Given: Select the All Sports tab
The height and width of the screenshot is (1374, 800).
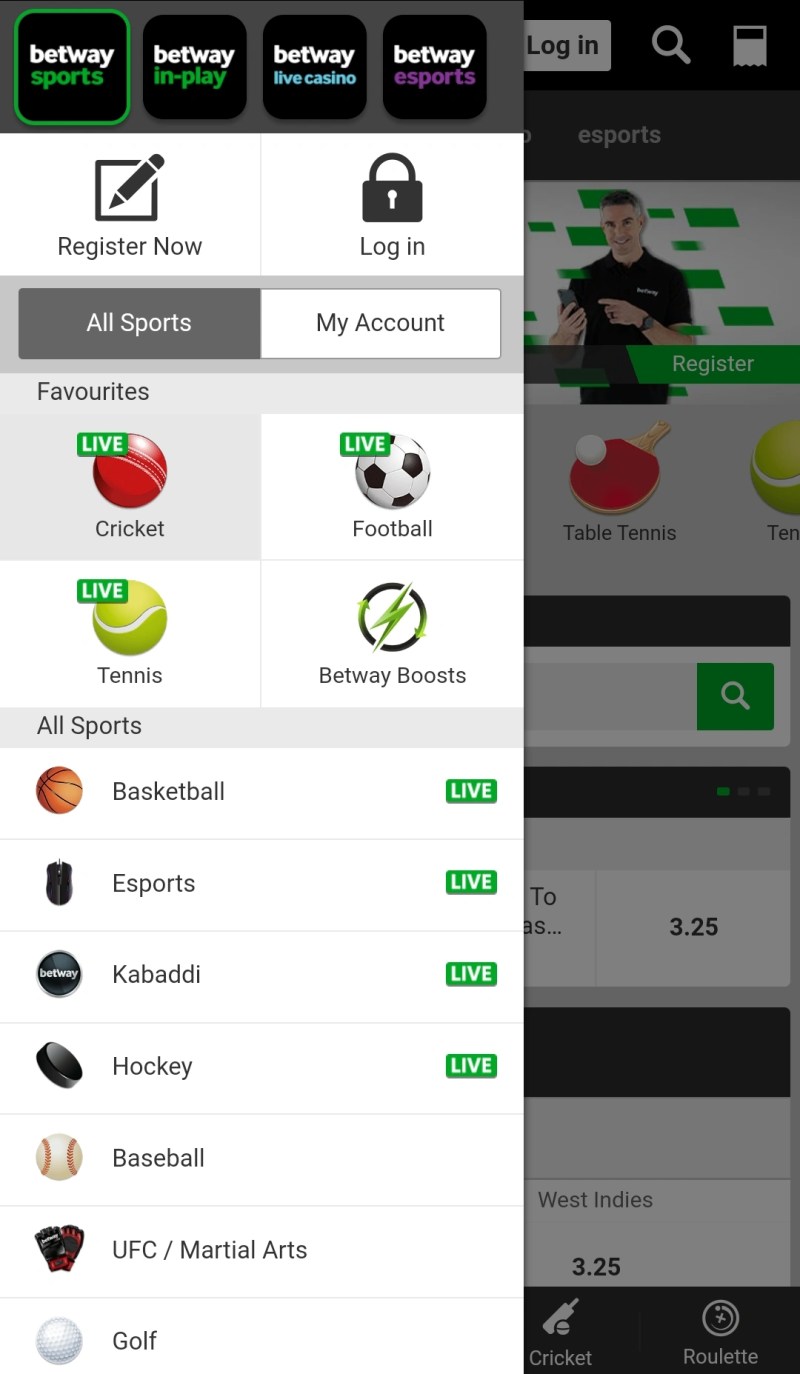Looking at the screenshot, I should tap(139, 323).
